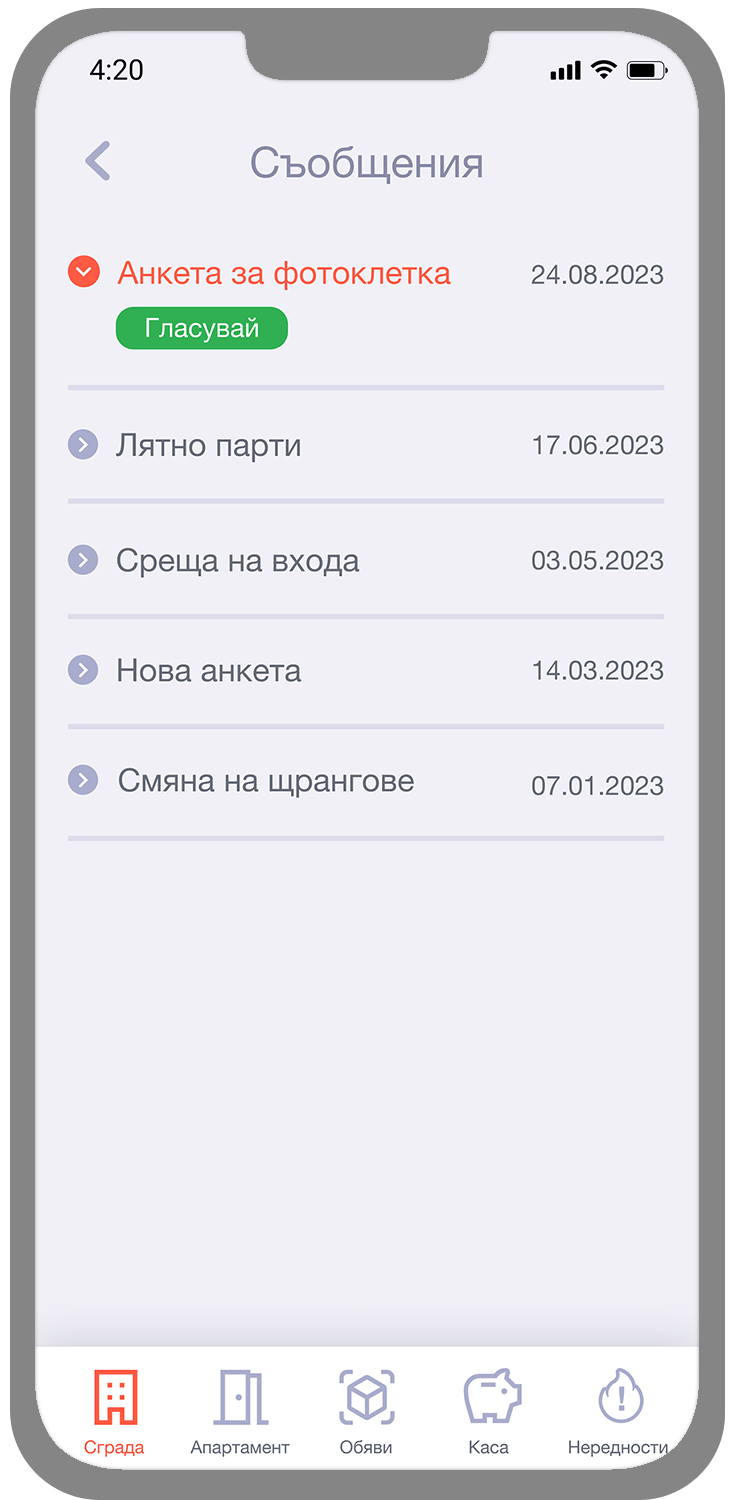Go to the Каса tab
Viewport: 734px width, 1500px height.
[489, 1410]
